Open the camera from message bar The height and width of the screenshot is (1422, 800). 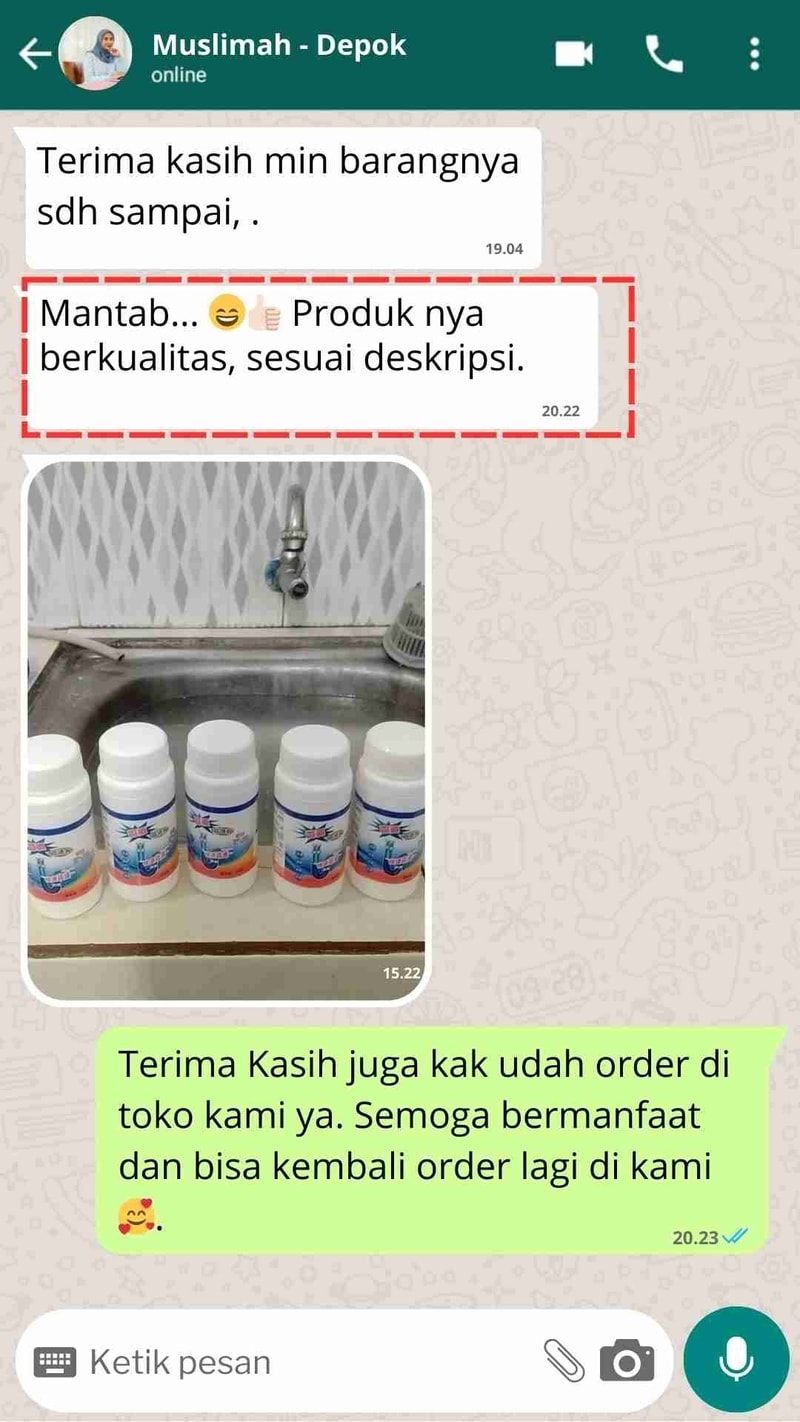[x=627, y=1361]
